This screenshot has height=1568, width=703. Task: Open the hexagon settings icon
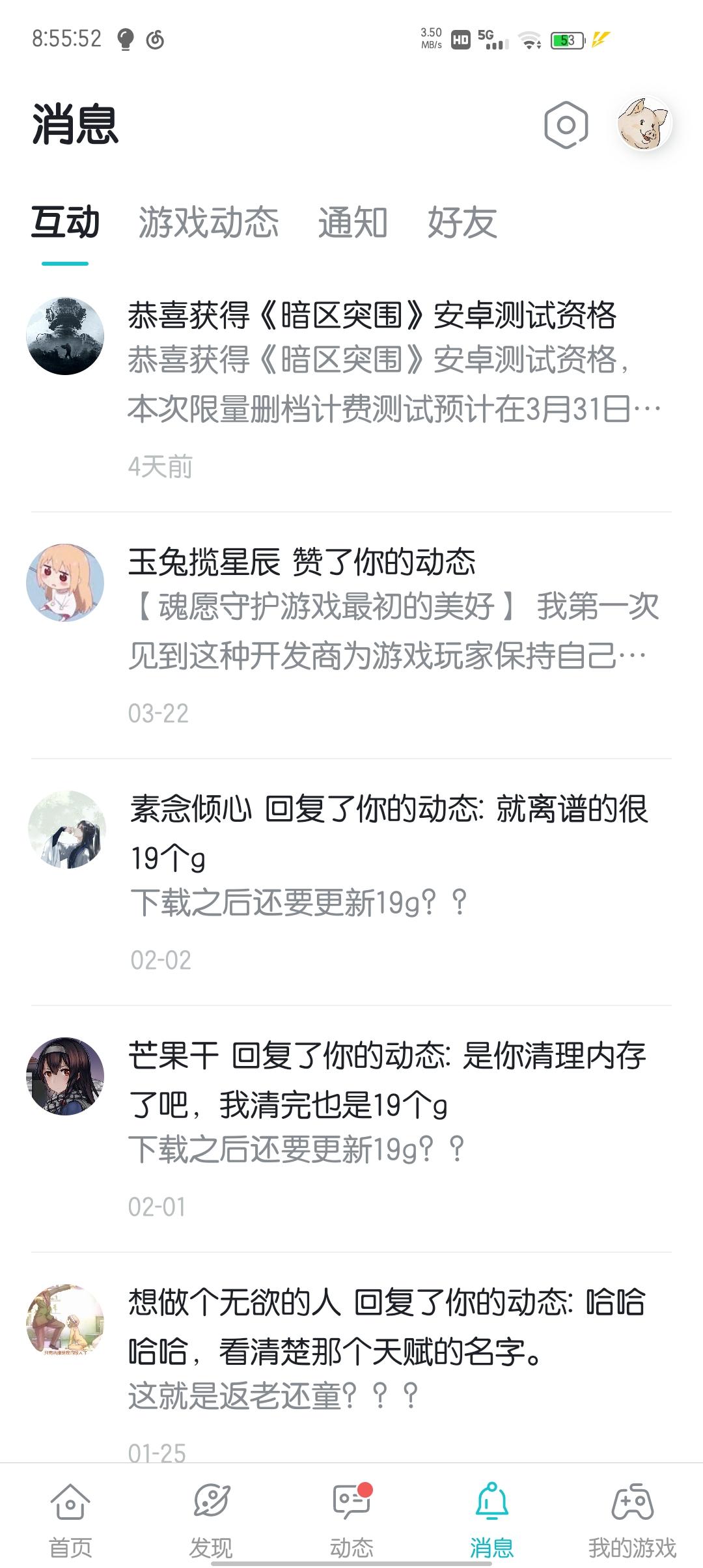566,124
